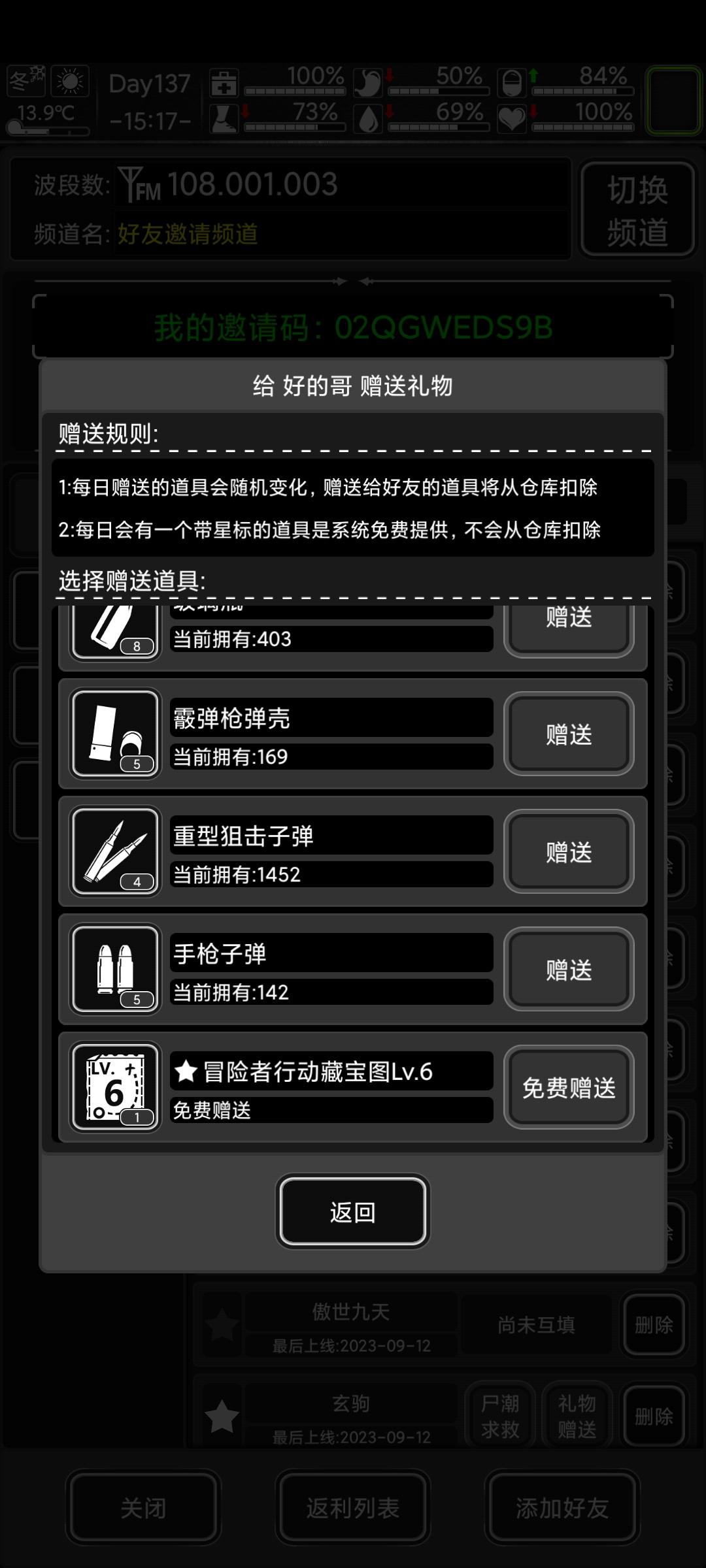This screenshot has width=706, height=1568.
Task: Select the heavy sniper bullet item icon
Action: pyautogui.click(x=114, y=851)
